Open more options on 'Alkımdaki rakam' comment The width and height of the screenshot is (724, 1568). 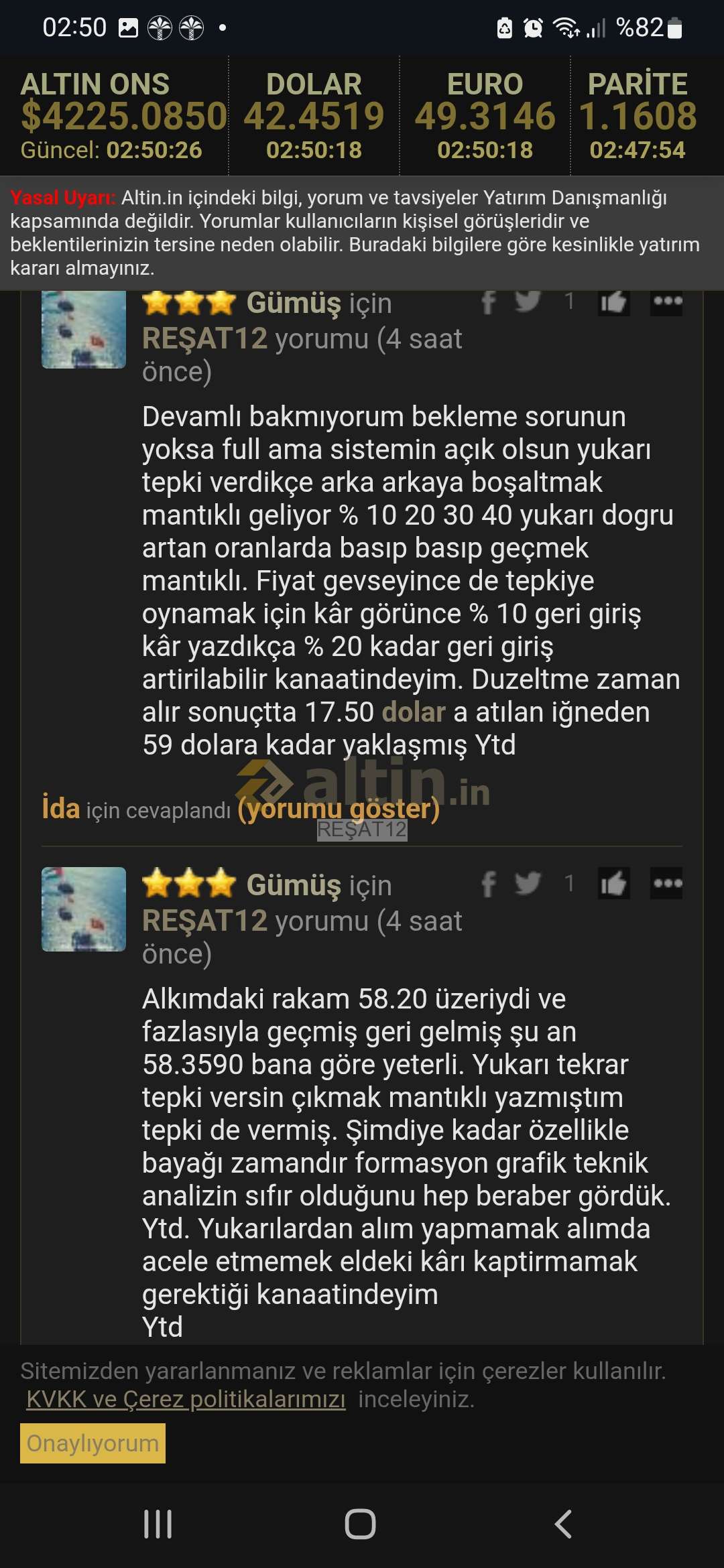coord(667,883)
